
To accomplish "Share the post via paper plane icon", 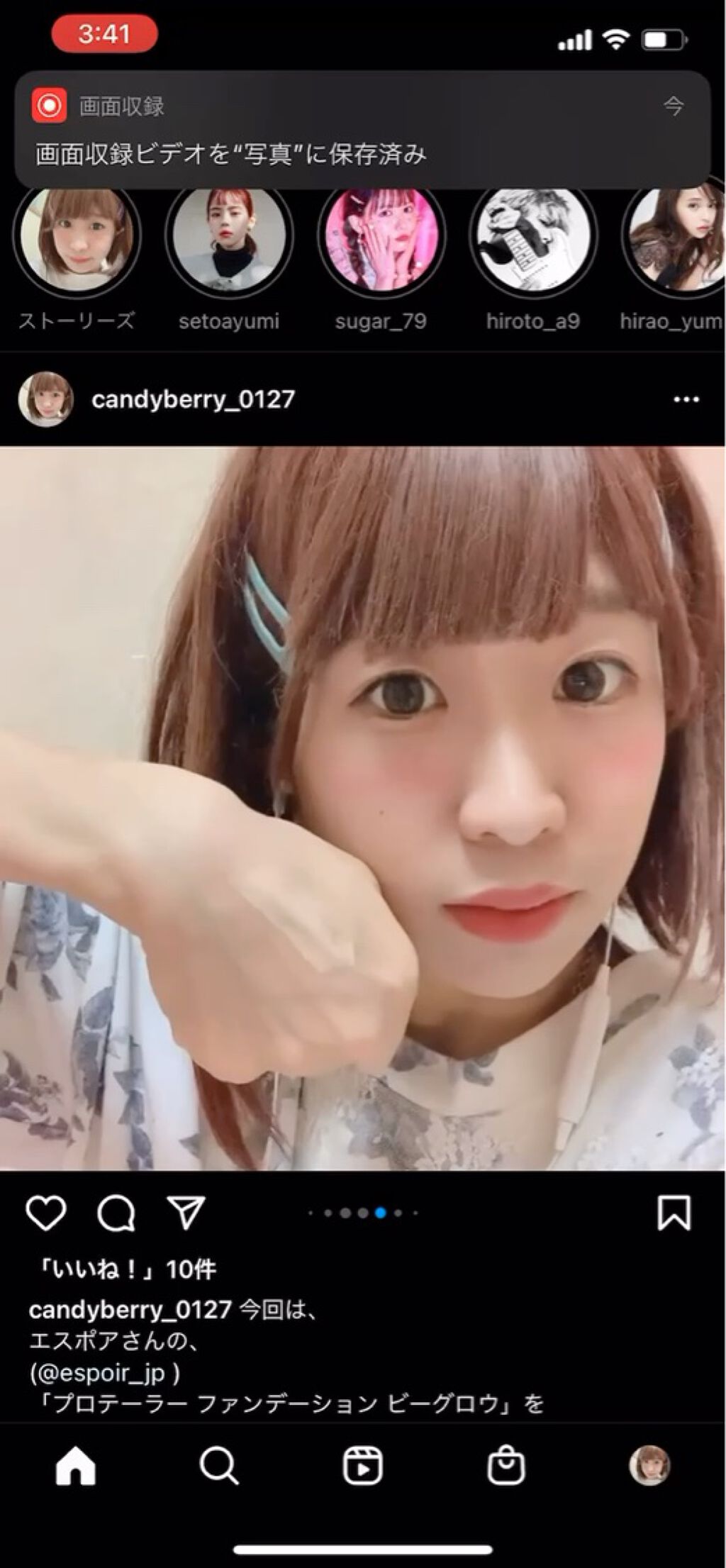I will pyautogui.click(x=186, y=1213).
